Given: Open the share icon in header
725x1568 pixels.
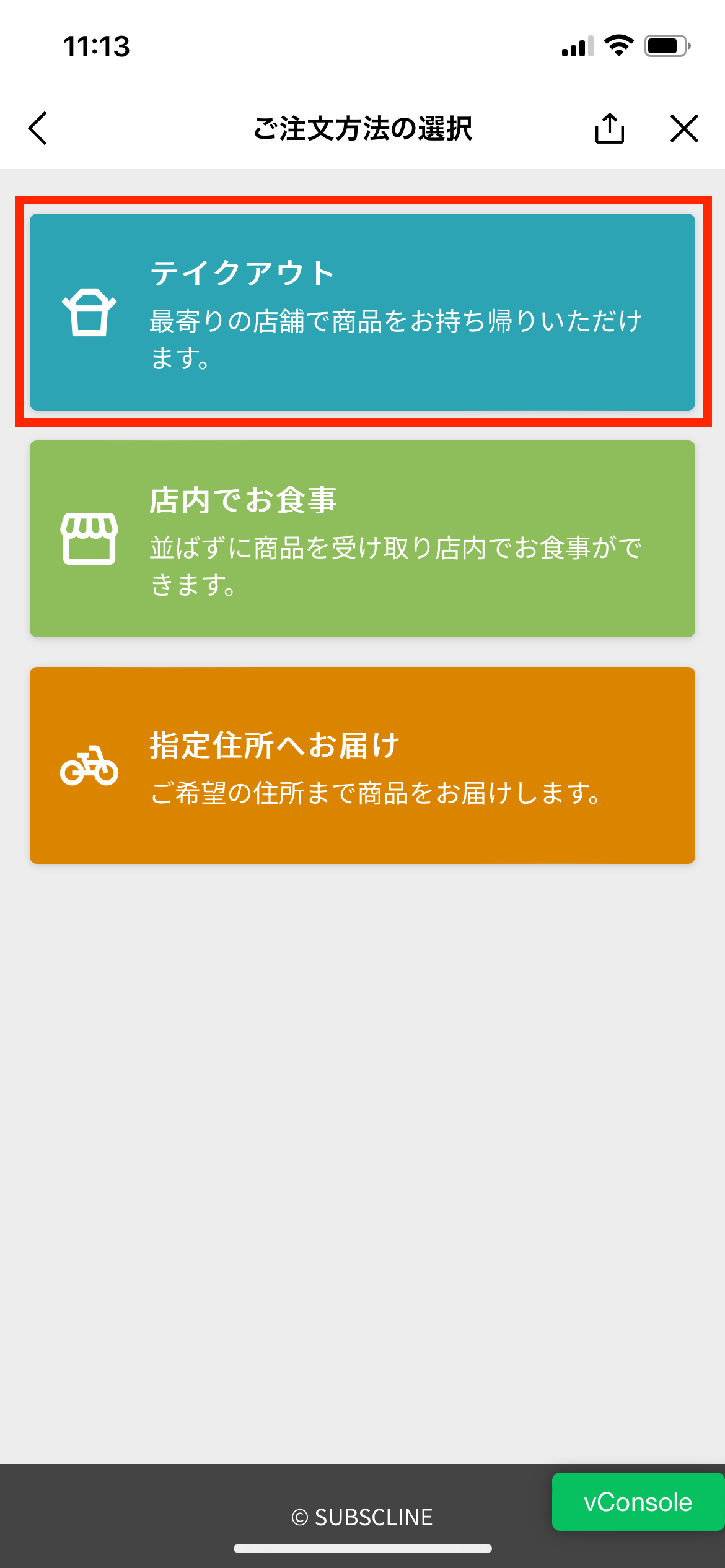Looking at the screenshot, I should [x=610, y=128].
